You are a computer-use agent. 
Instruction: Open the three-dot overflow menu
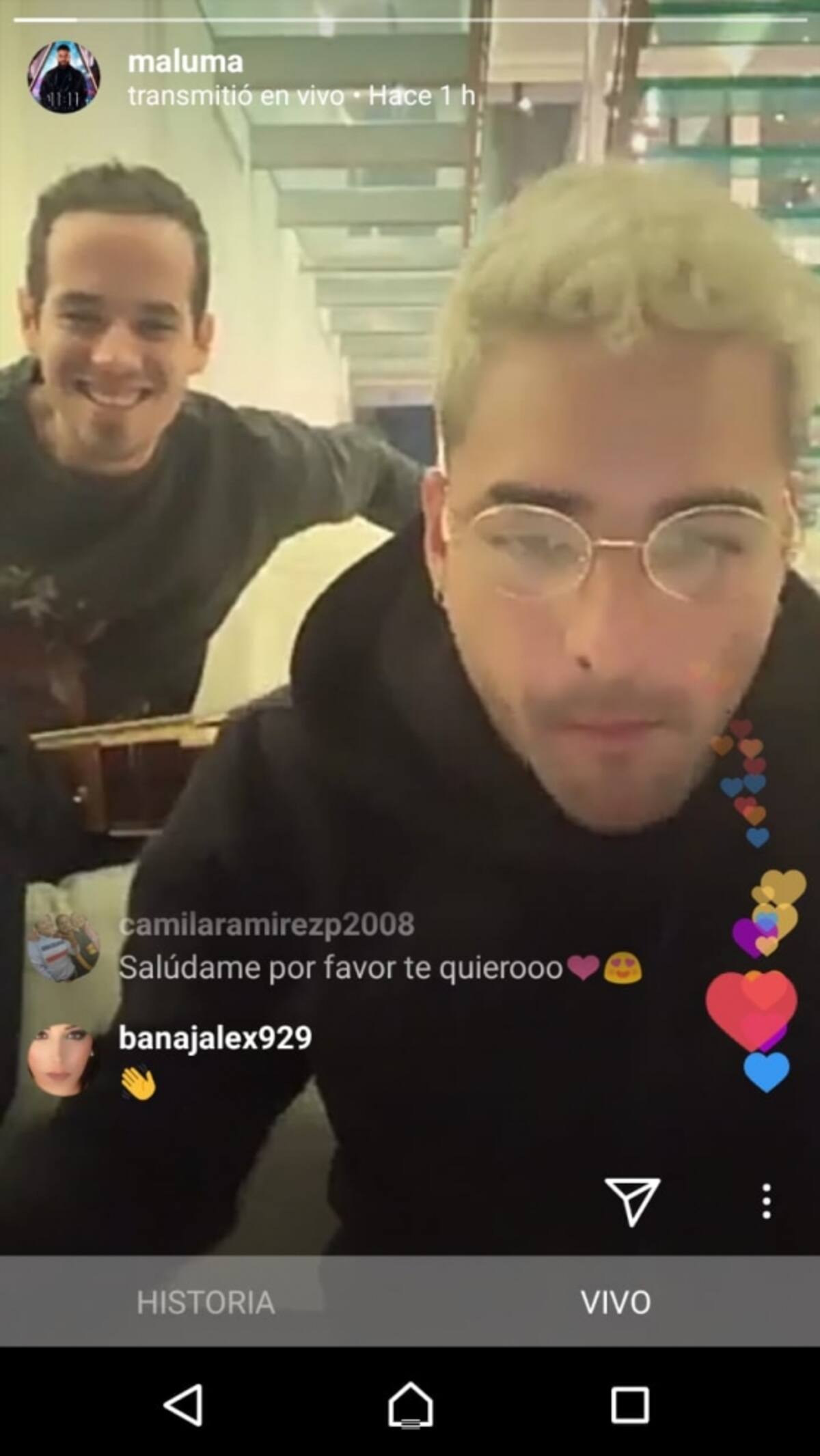click(x=767, y=1201)
